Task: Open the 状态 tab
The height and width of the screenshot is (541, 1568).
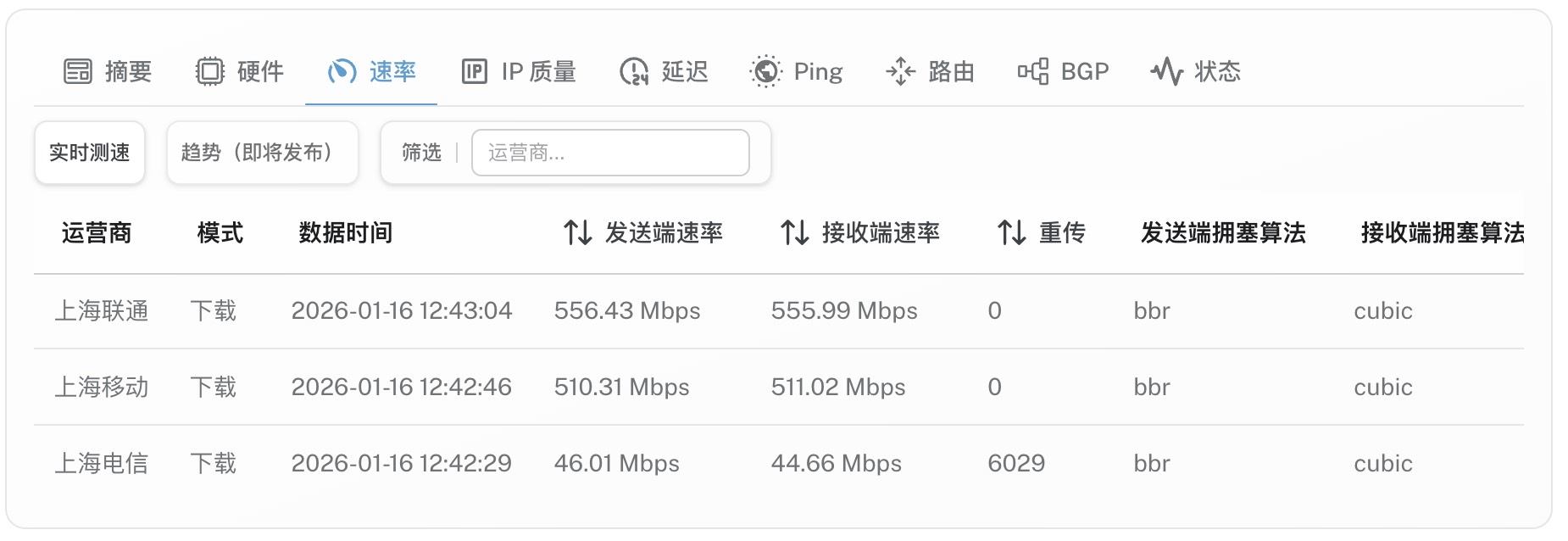Action: pyautogui.click(x=1196, y=71)
